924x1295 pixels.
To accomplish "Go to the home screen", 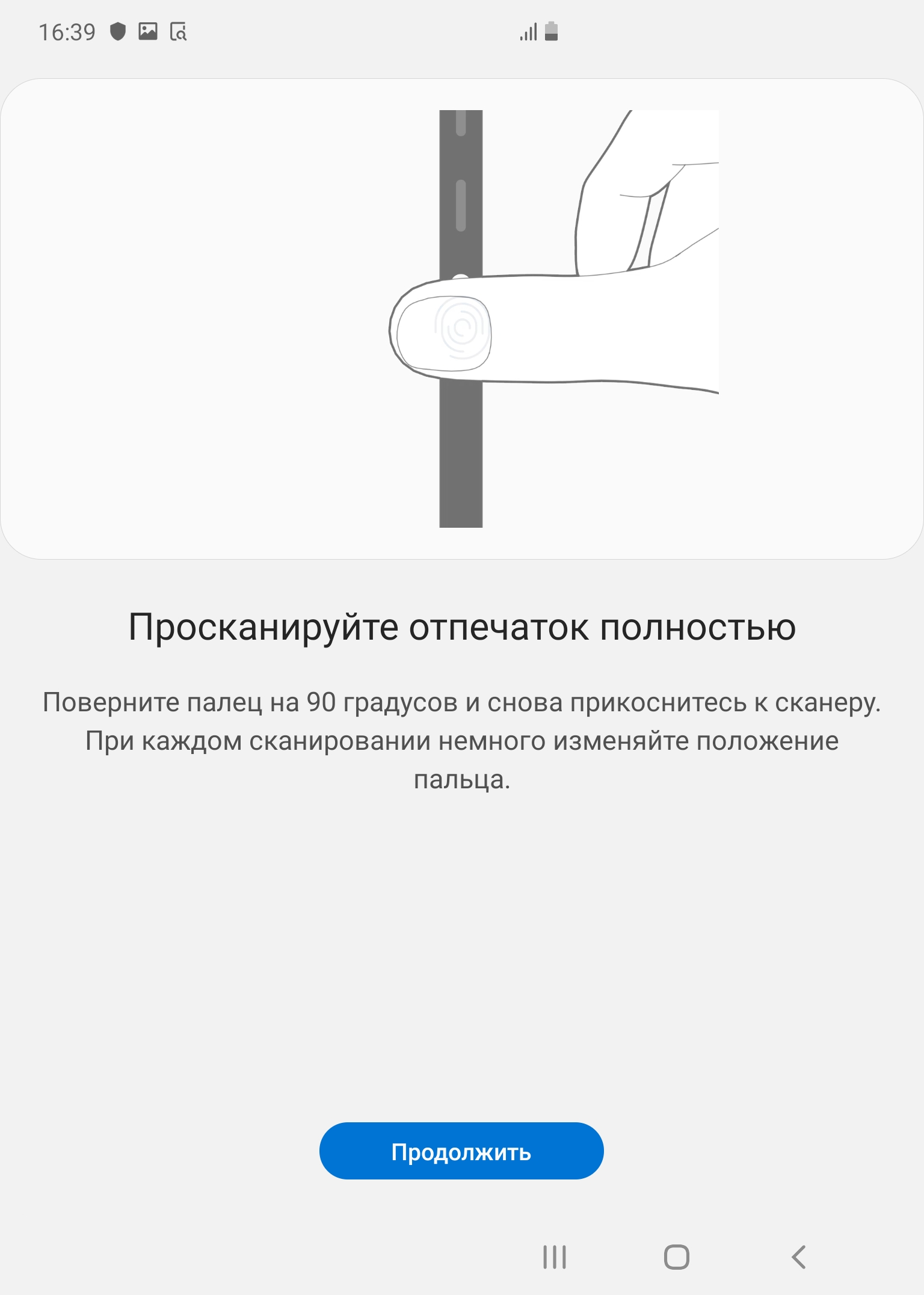I will coord(676,1257).
